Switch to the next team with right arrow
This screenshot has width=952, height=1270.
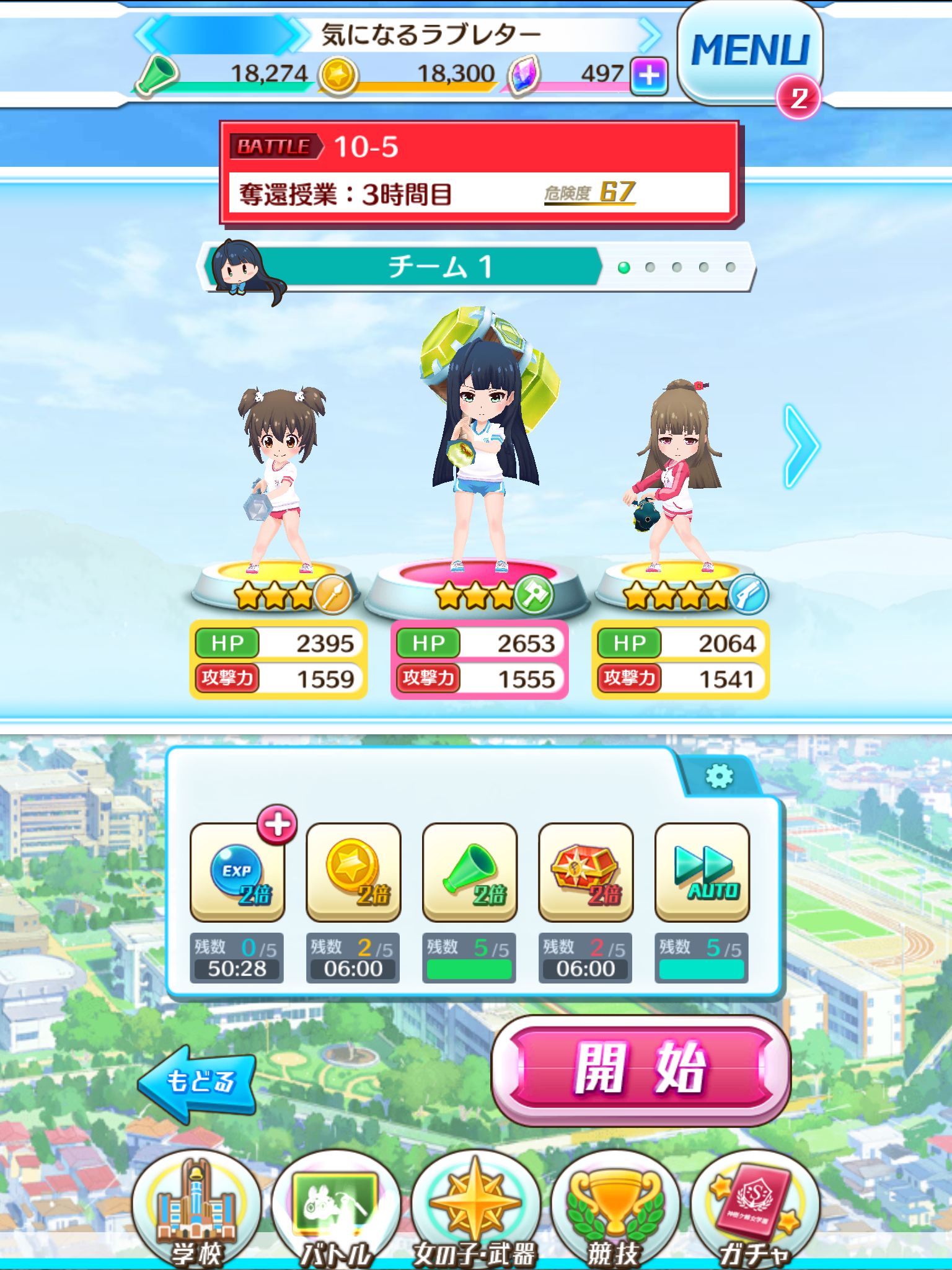click(x=801, y=446)
